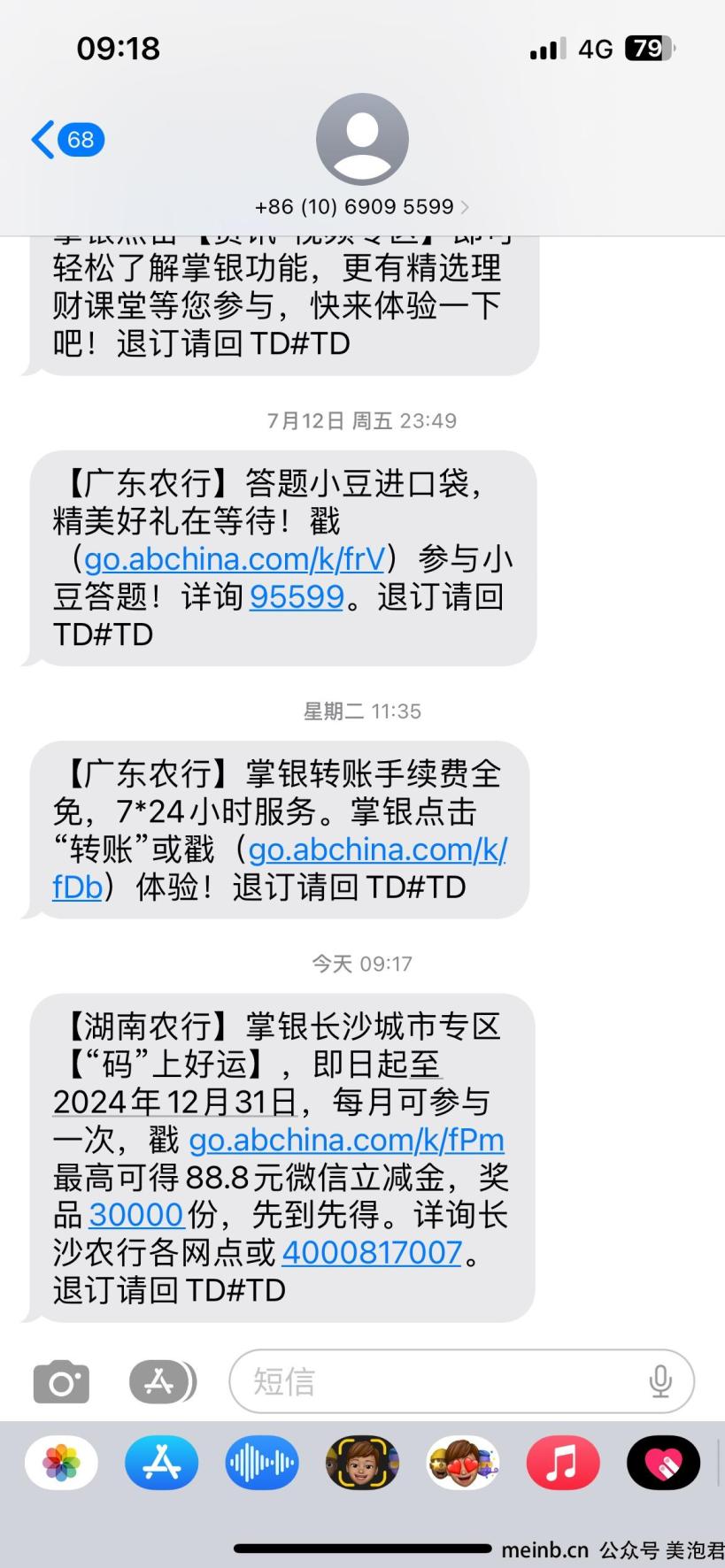Open the go.abchina.com/k/frV link
The width and height of the screenshot is (725, 1568).
click(235, 559)
